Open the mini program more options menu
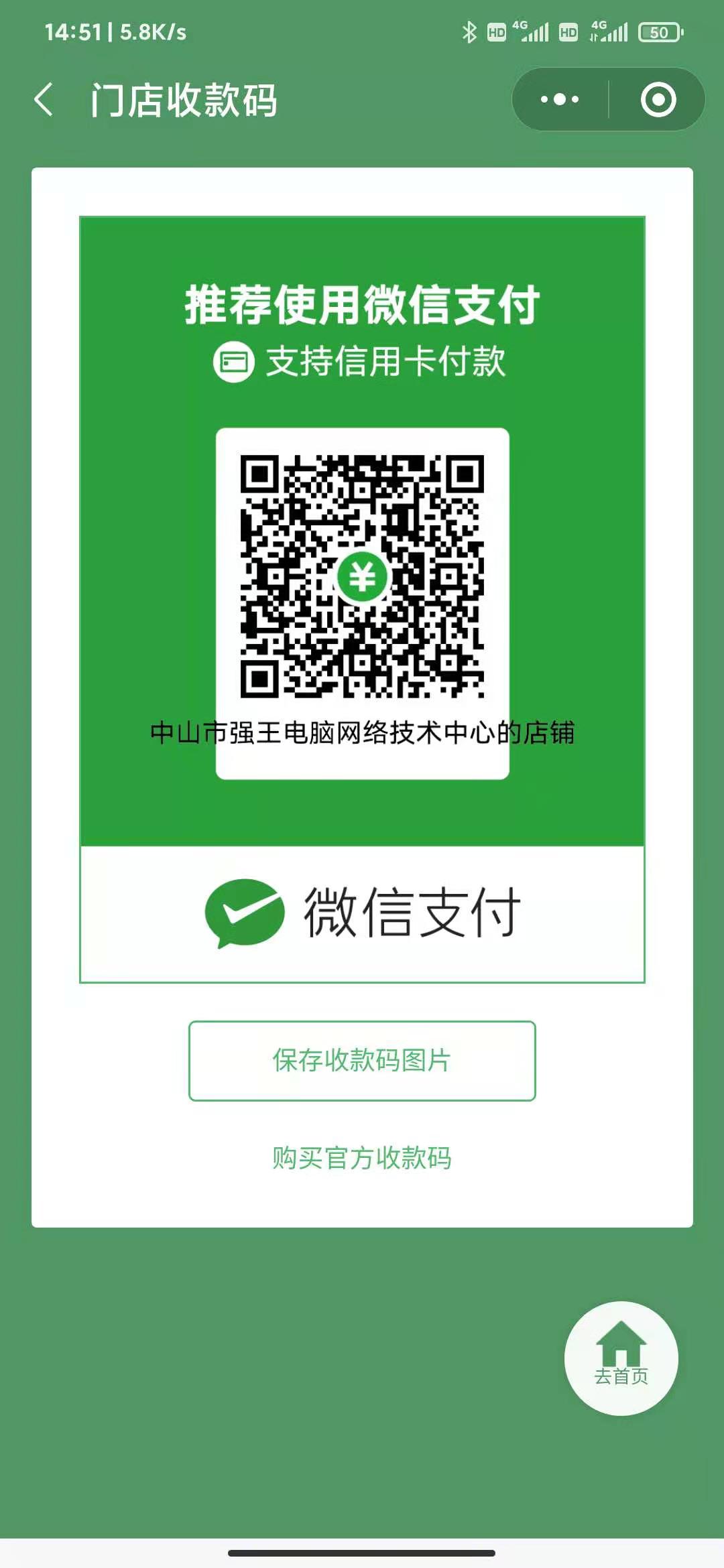The width and height of the screenshot is (724, 1568). (560, 100)
